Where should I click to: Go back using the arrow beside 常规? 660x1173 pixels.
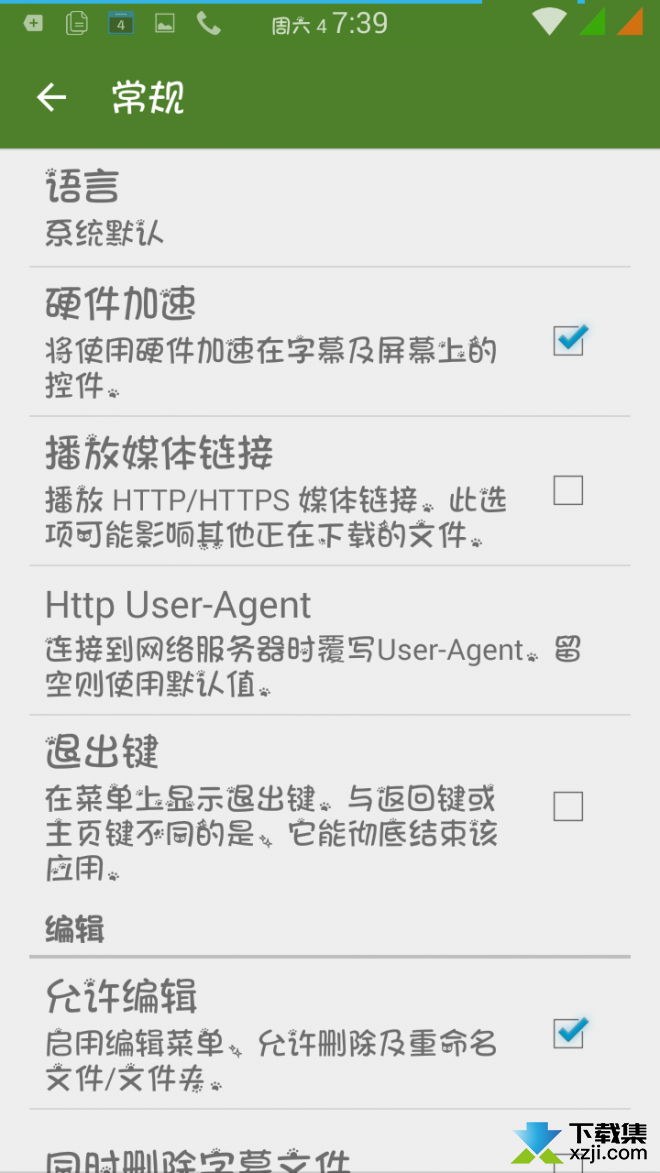point(52,97)
